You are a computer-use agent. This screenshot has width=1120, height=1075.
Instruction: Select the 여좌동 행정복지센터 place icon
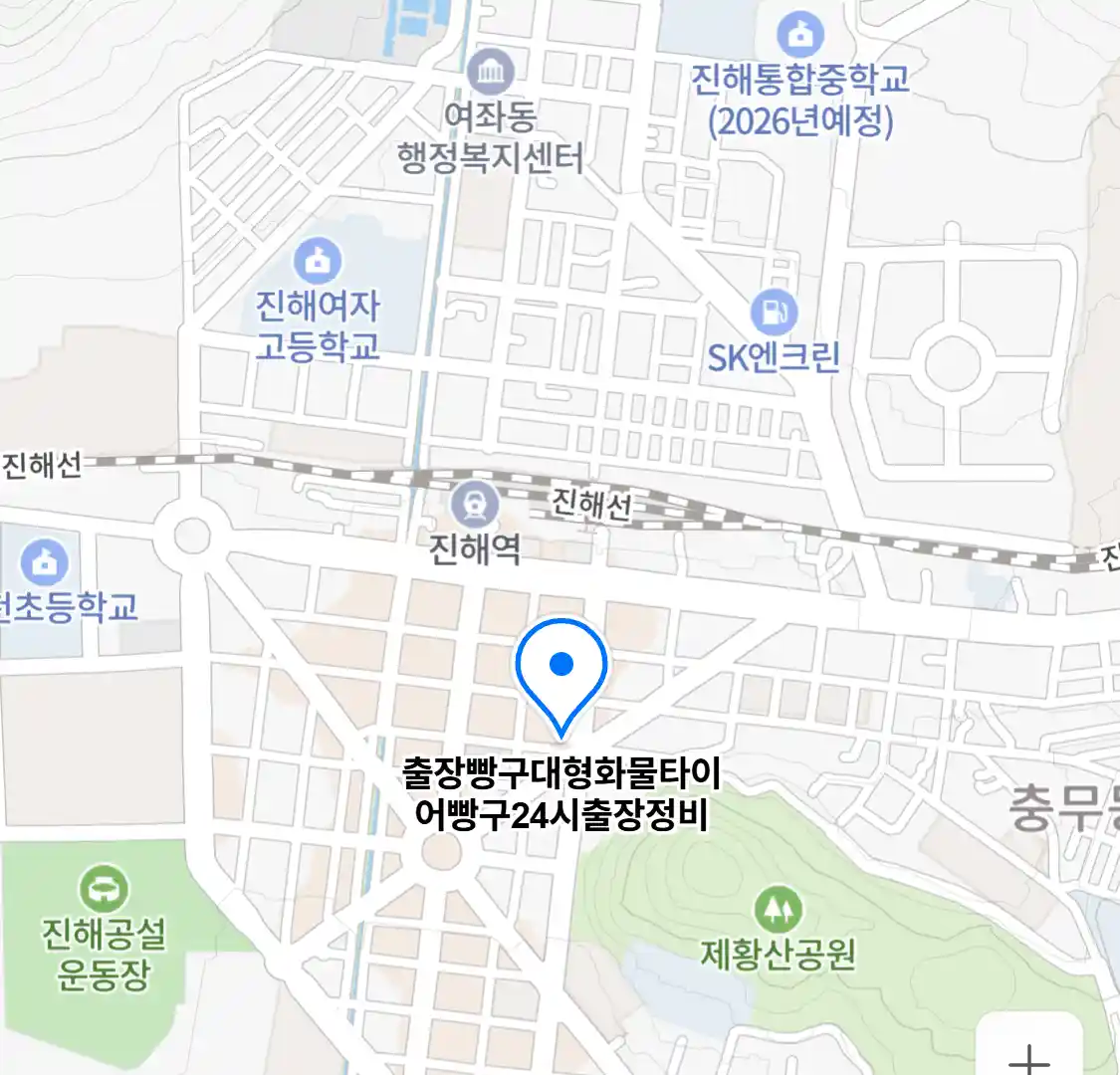[491, 72]
